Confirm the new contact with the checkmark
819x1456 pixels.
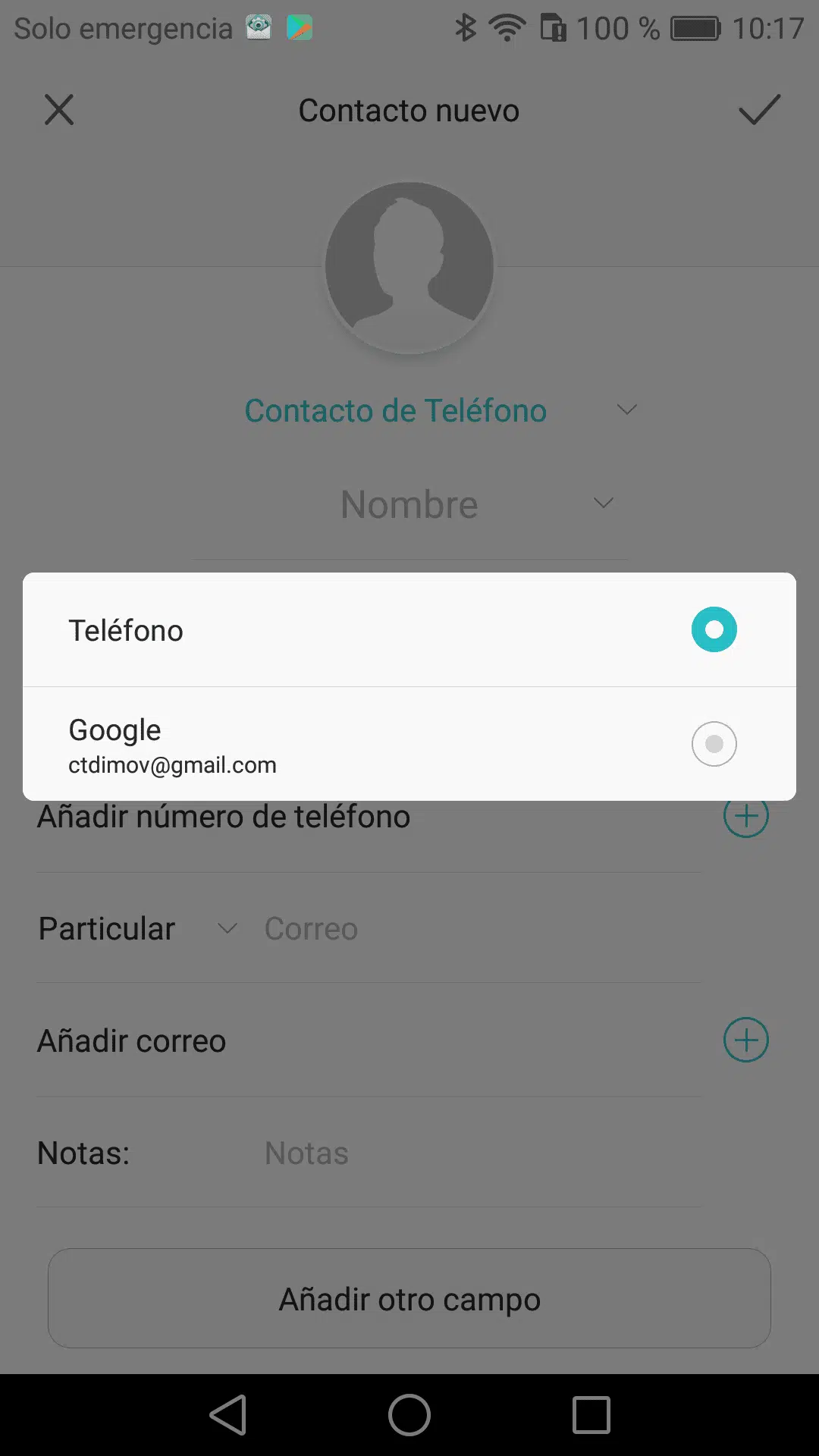point(759,110)
